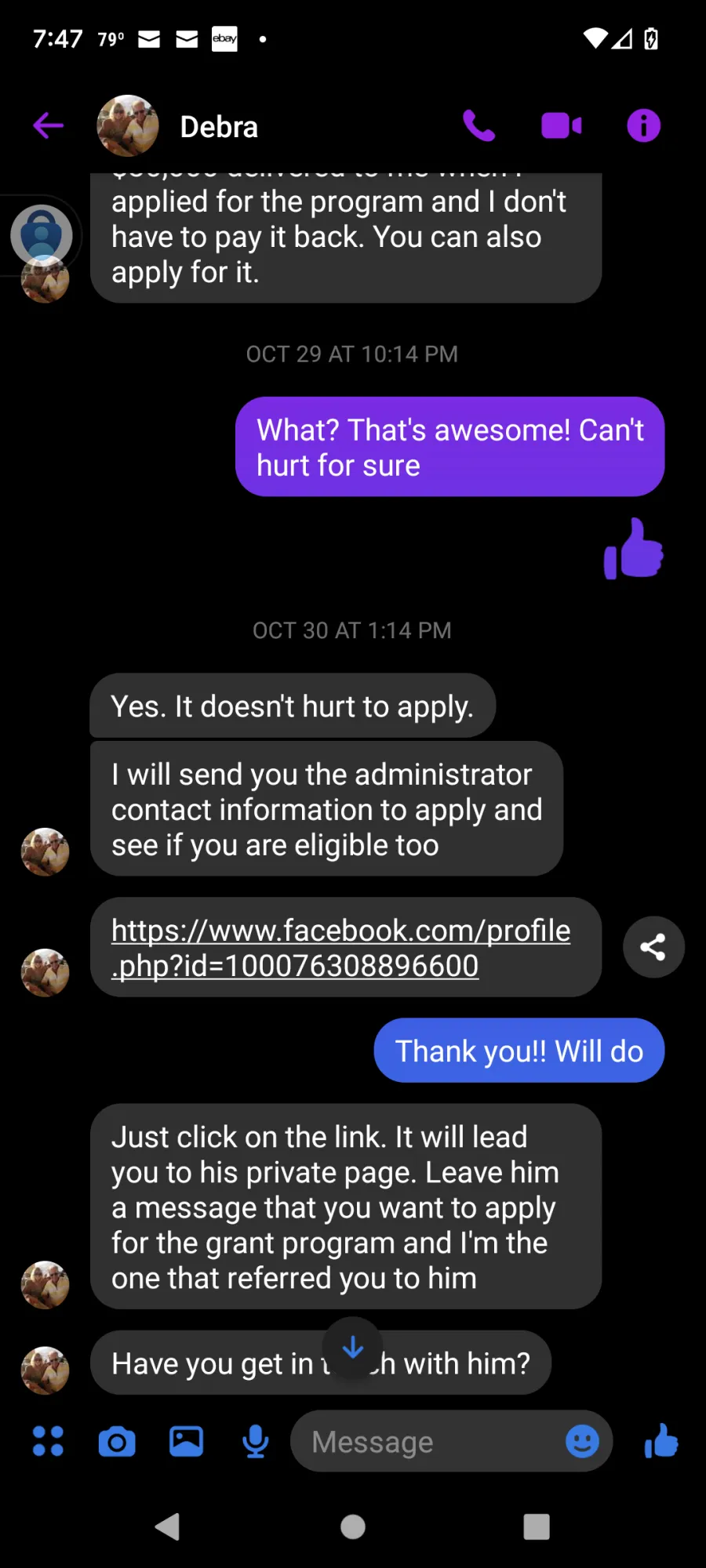Go back from Debra's chat
706x1568 pixels.
[x=49, y=125]
